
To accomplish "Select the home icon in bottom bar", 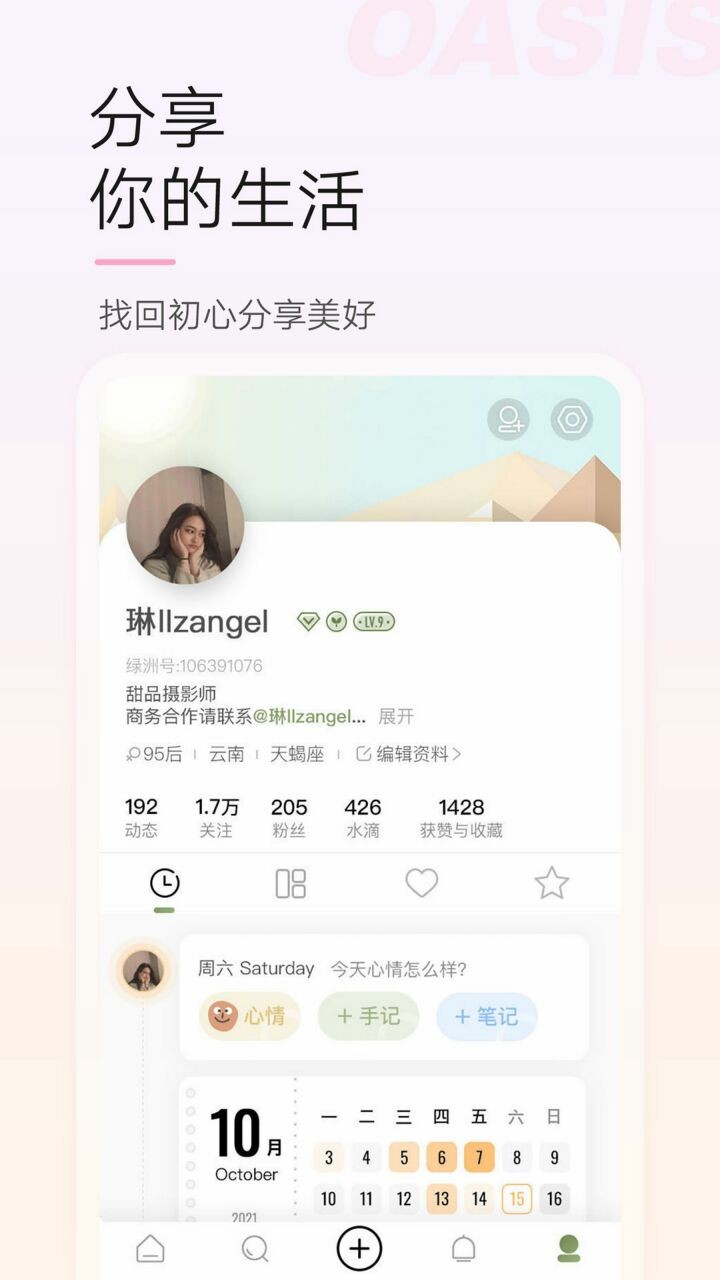I will [x=148, y=1247].
